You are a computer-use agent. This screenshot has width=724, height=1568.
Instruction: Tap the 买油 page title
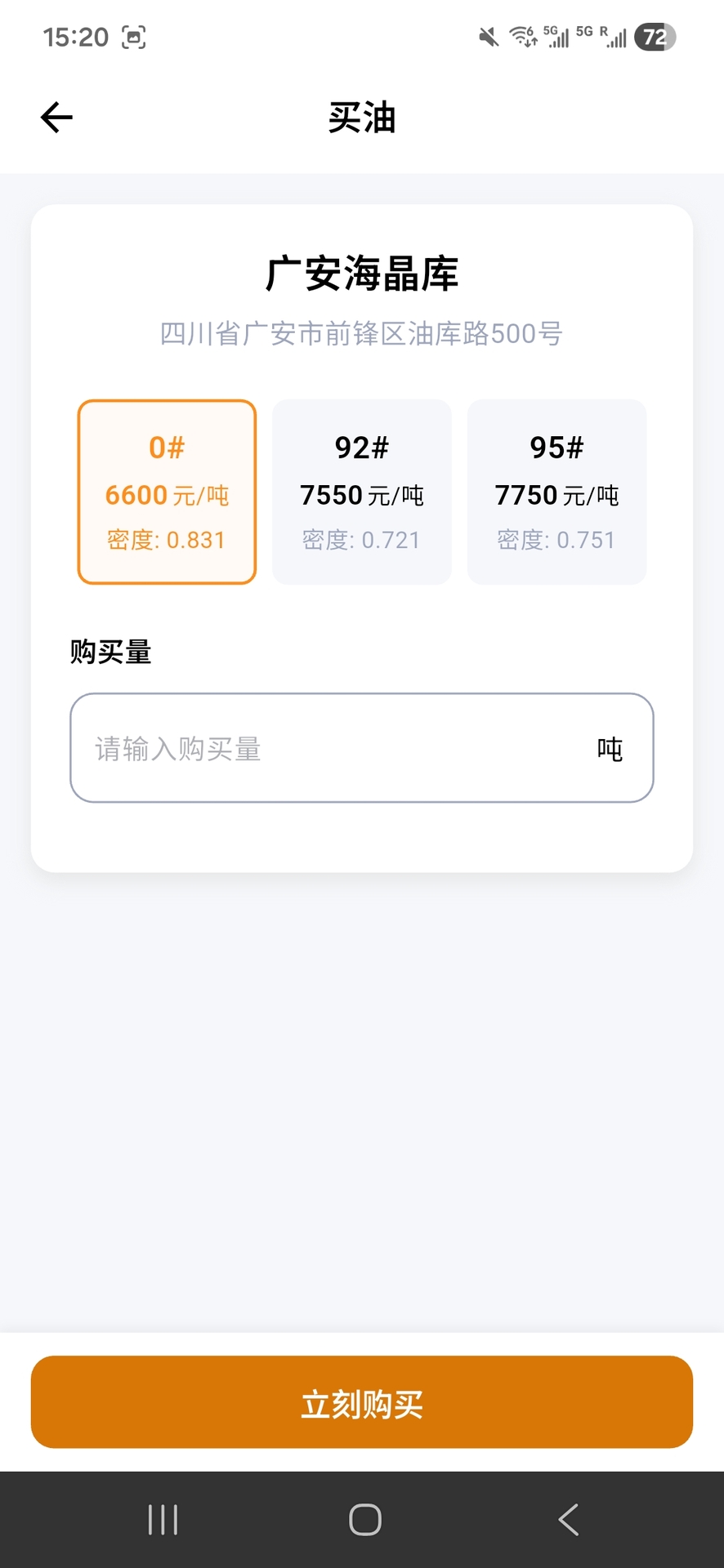pos(362,118)
